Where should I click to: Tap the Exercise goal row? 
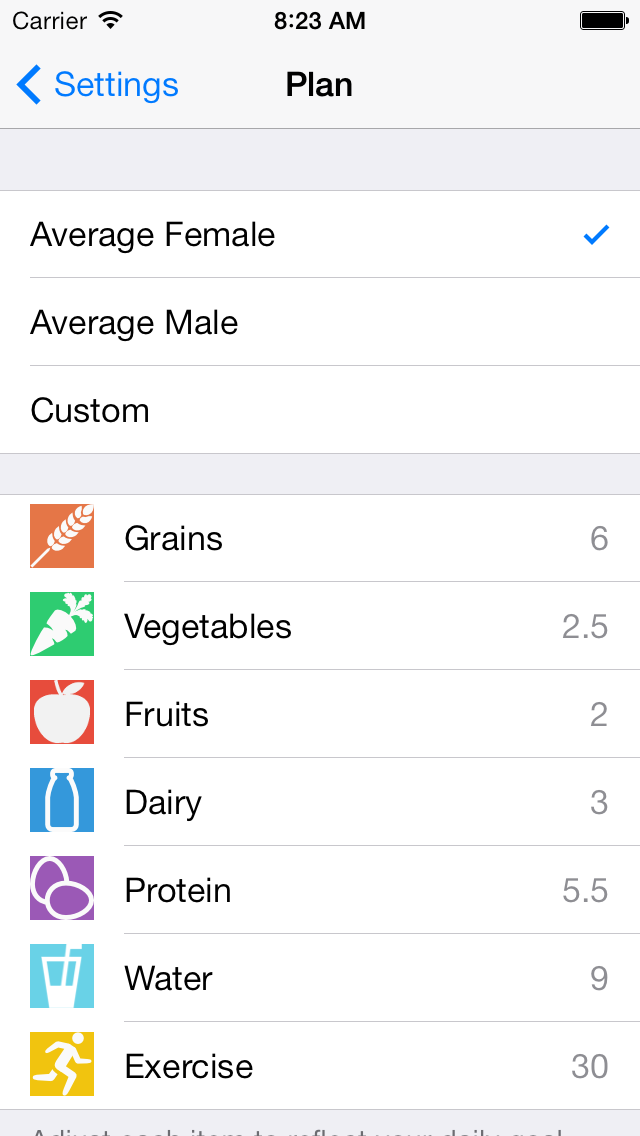[x=320, y=1066]
